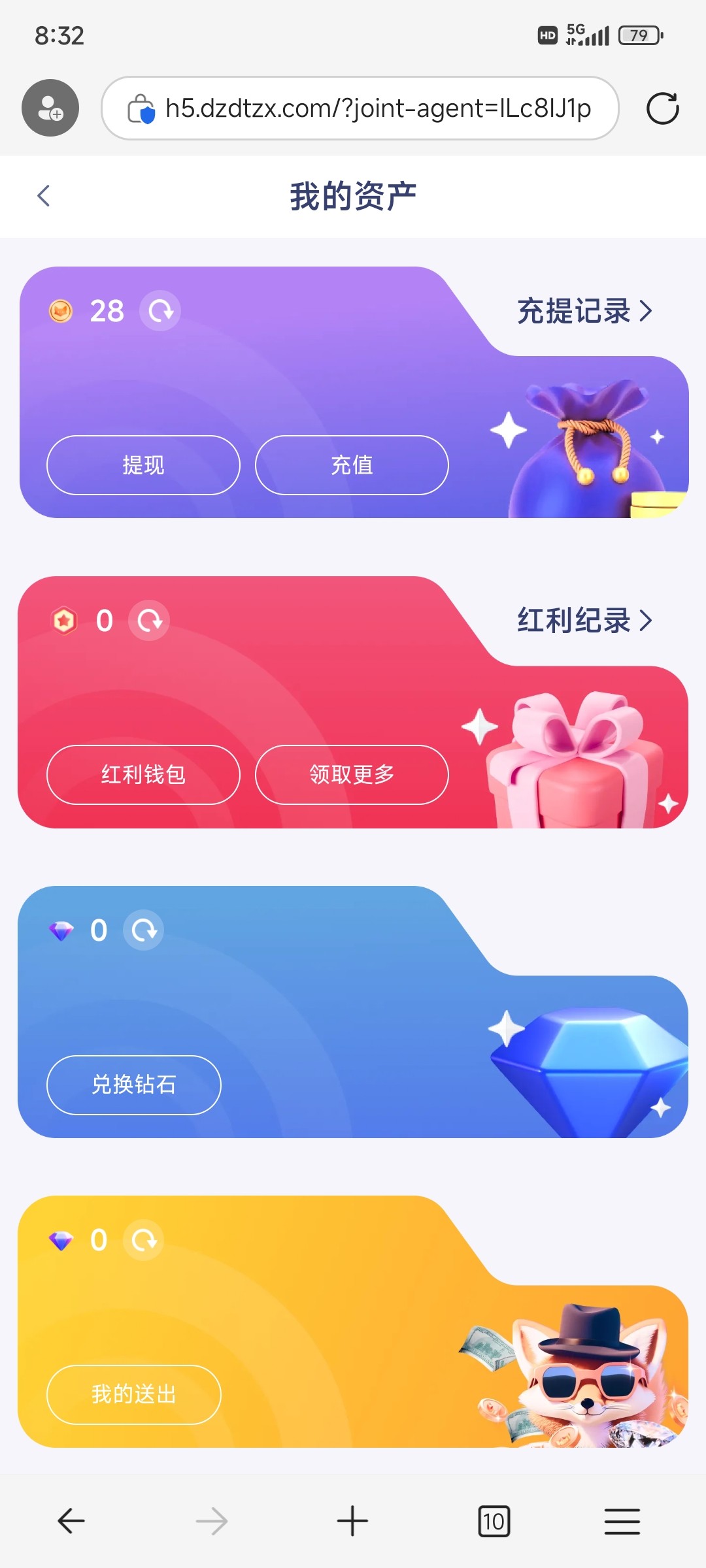The width and height of the screenshot is (706, 1568).
Task: Open the browser account profile icon
Action: [x=50, y=108]
